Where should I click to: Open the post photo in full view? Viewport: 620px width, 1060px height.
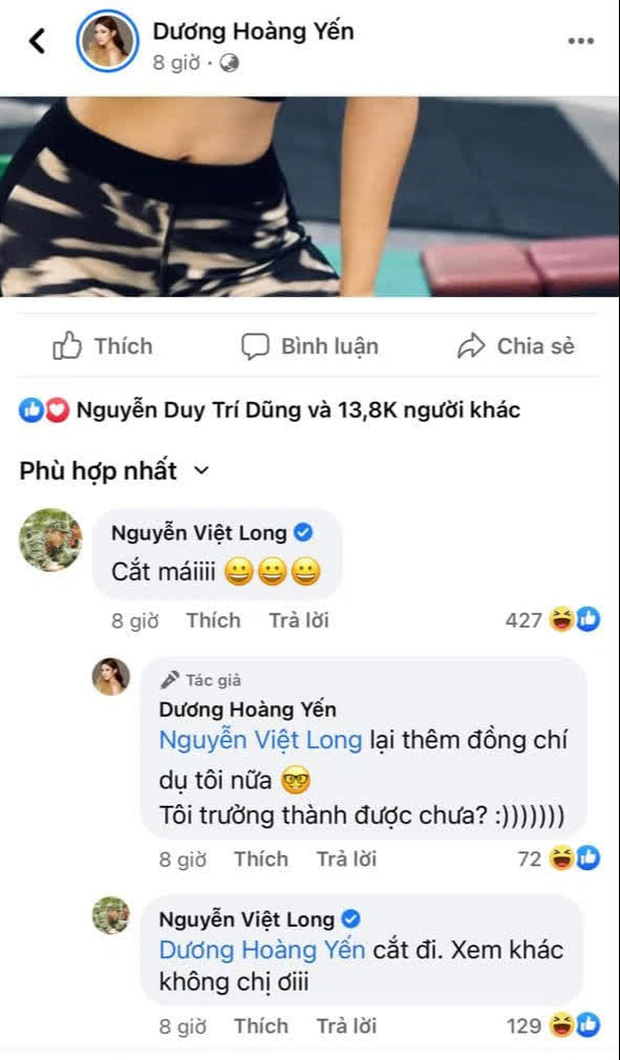[x=310, y=197]
